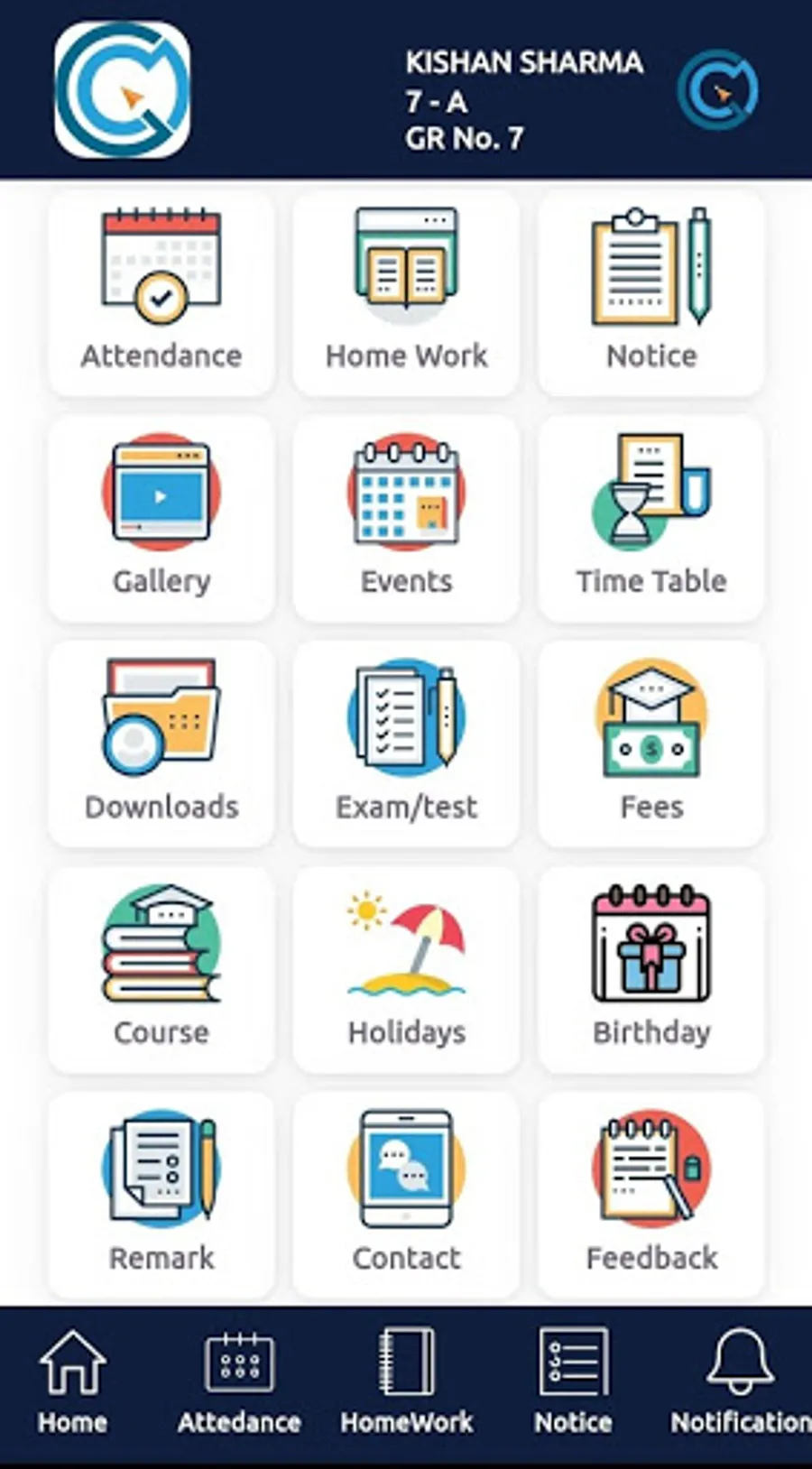Viewport: 812px width, 1469px height.
Task: Open the Fees tile
Action: [651, 744]
